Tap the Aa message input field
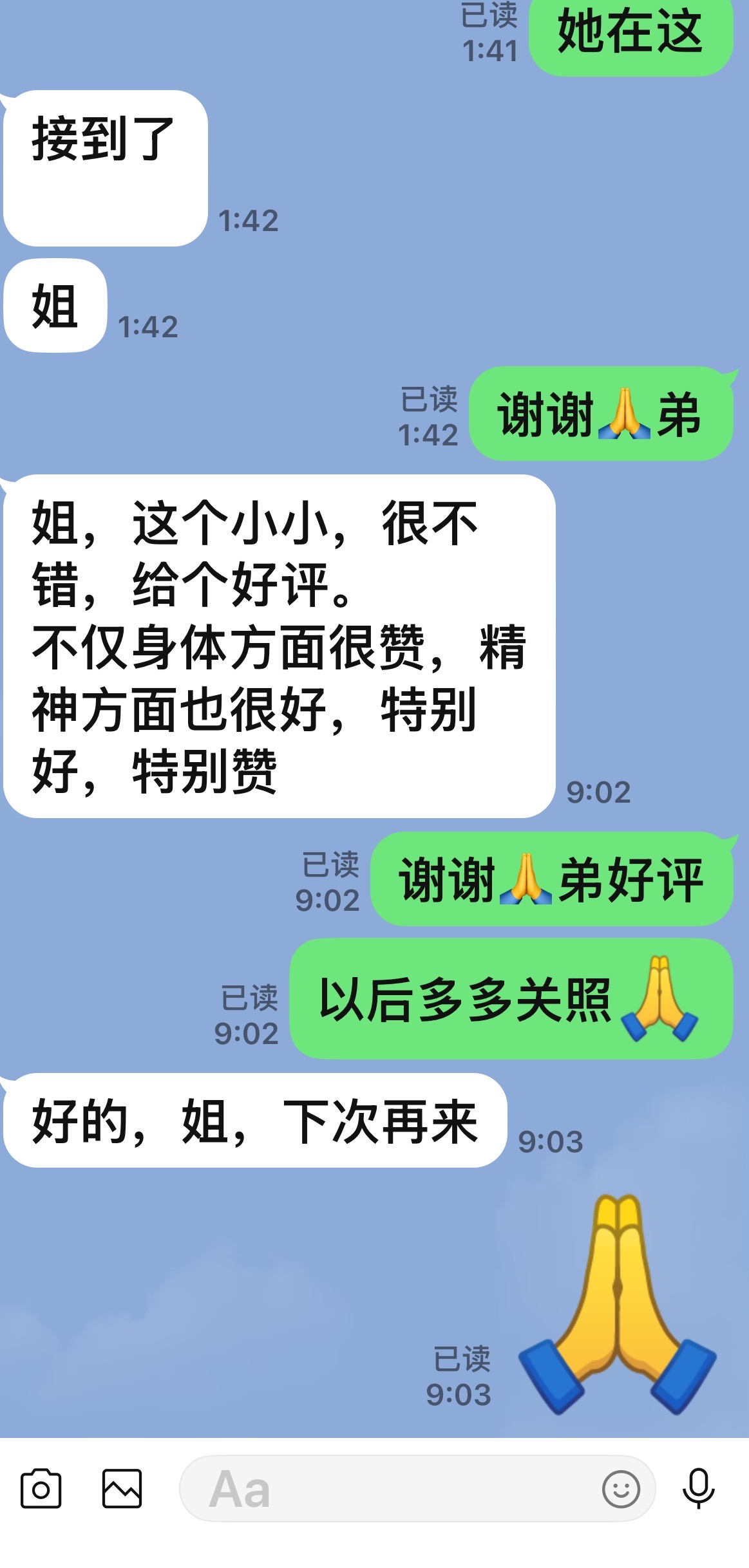Screen dimensions: 749x1568 (x=417, y=1489)
